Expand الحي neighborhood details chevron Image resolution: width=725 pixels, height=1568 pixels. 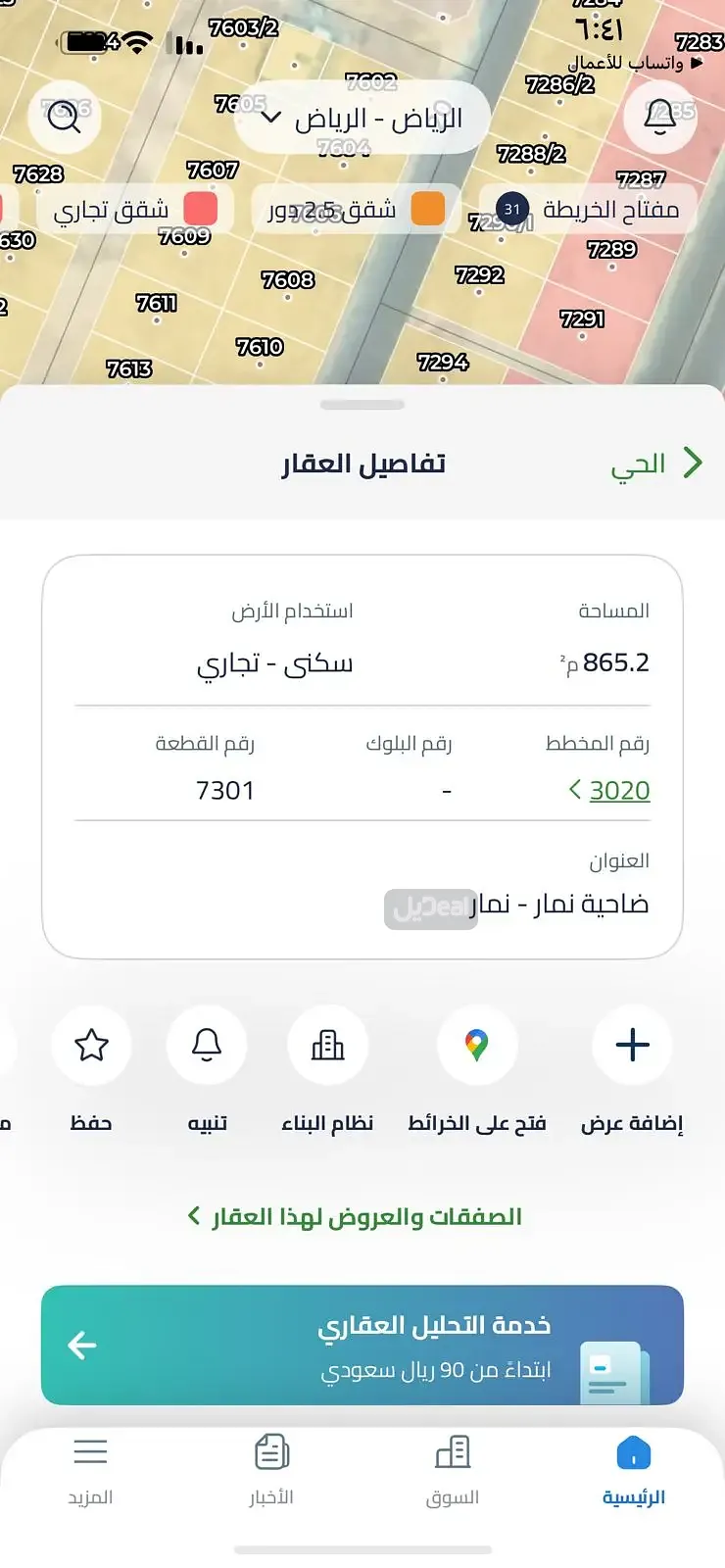693,463
